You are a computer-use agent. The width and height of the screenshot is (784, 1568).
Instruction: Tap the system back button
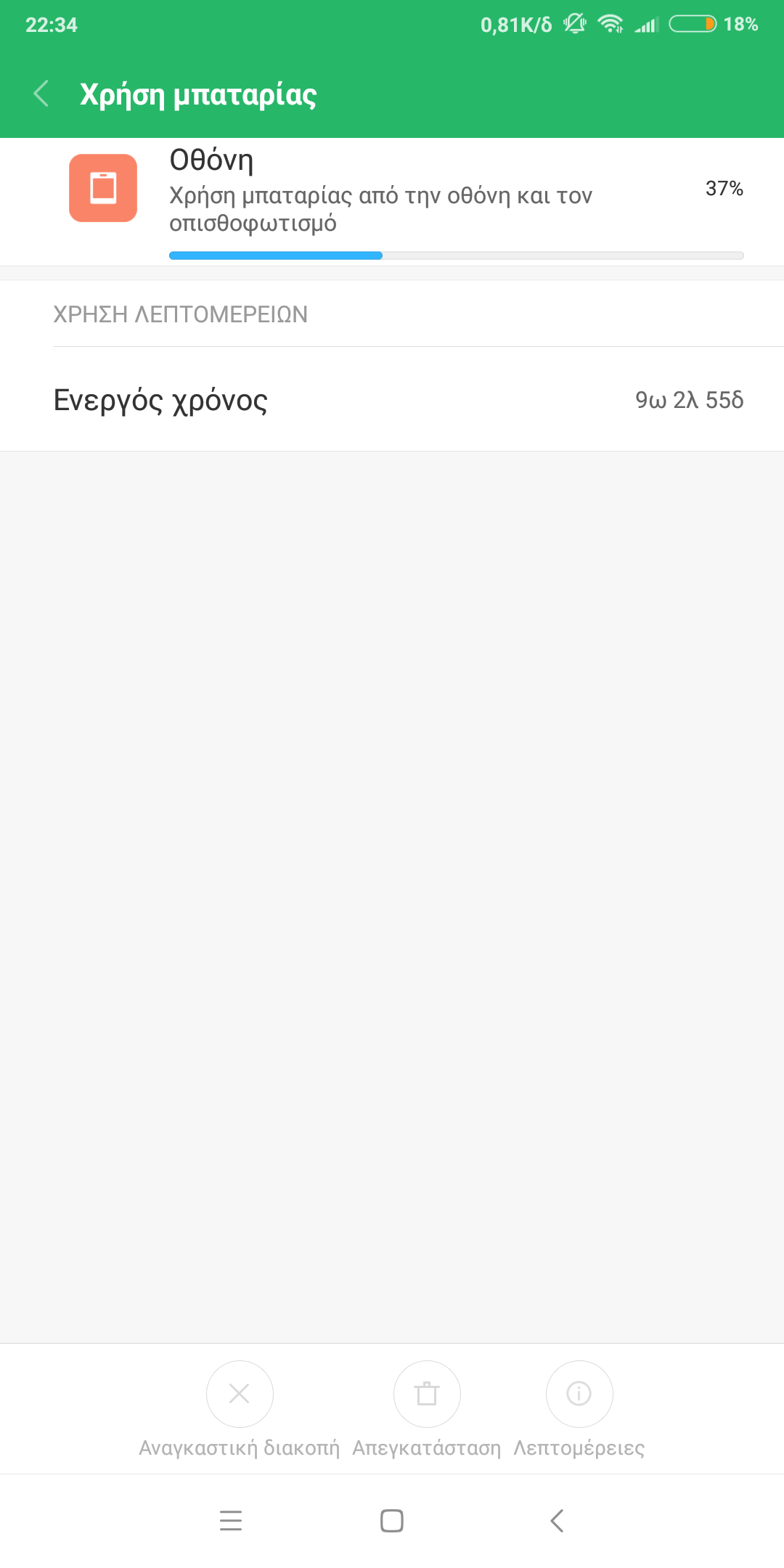pyautogui.click(x=557, y=1520)
